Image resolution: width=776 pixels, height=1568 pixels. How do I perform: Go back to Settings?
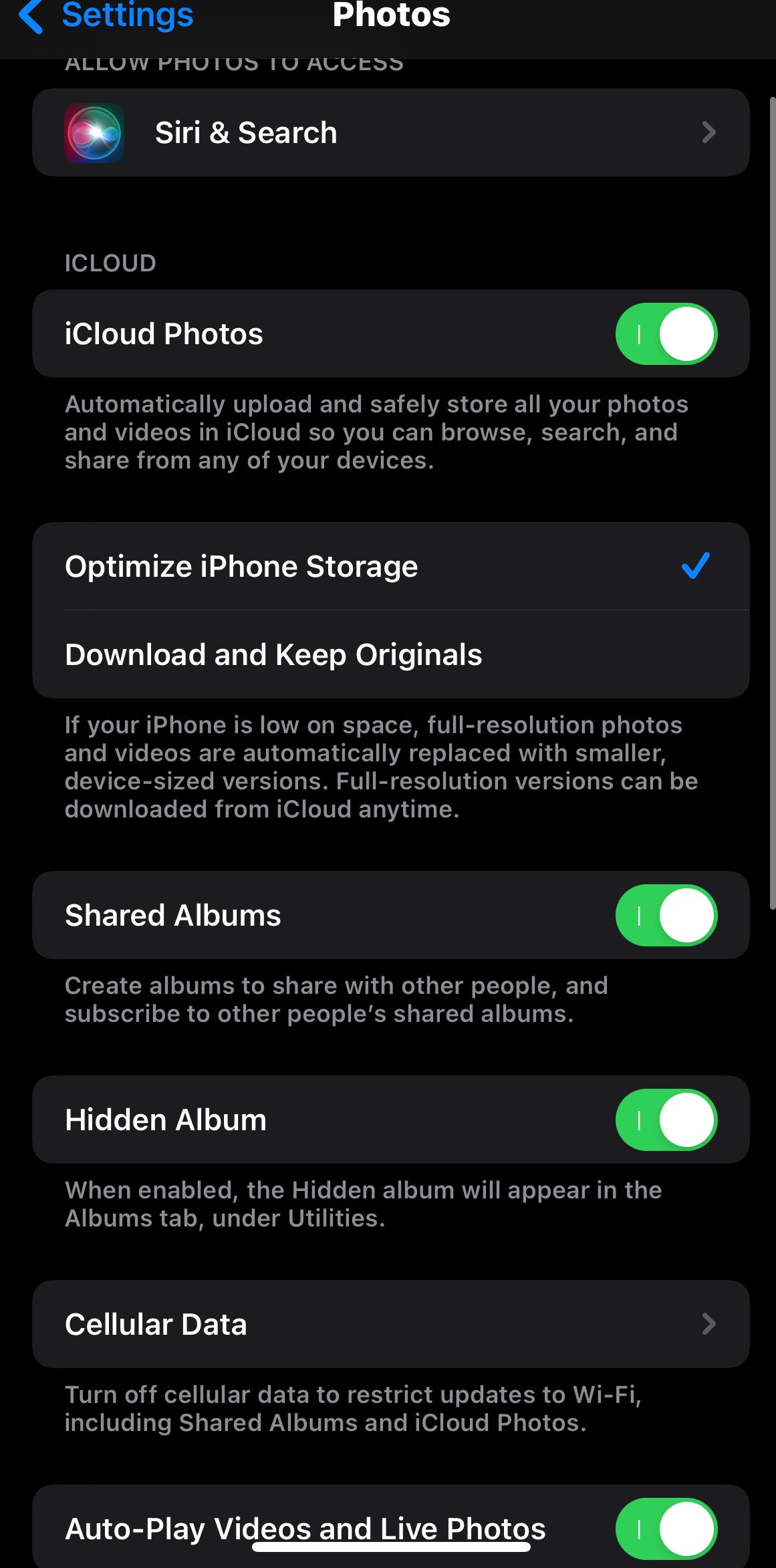[106, 16]
